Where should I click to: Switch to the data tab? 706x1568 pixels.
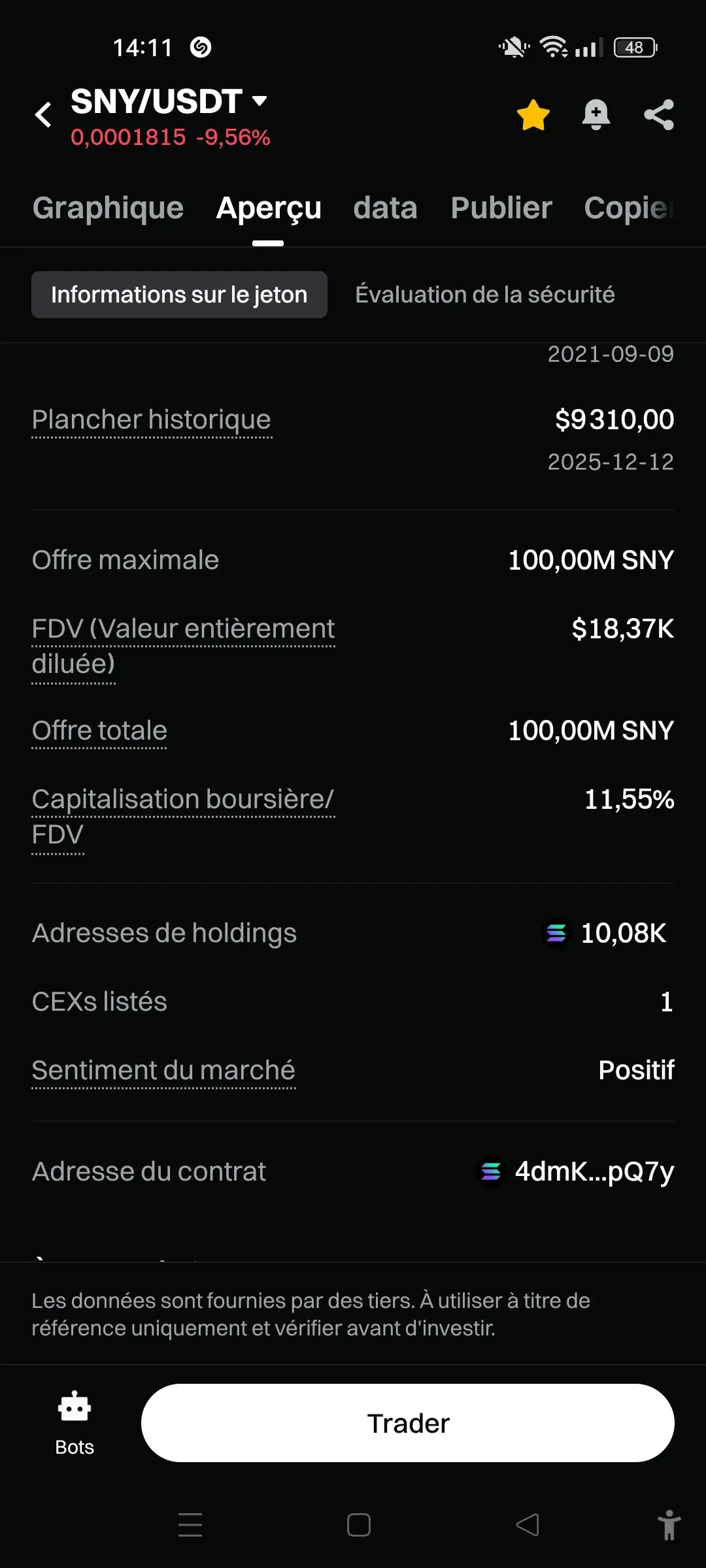pos(385,208)
